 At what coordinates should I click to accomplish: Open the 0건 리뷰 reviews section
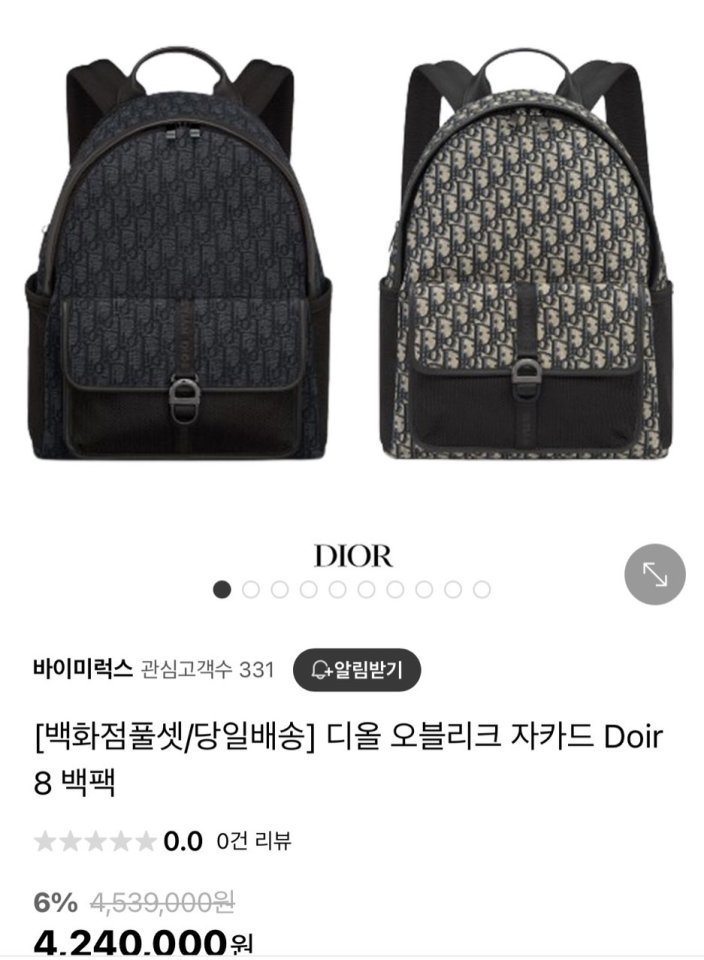254,840
